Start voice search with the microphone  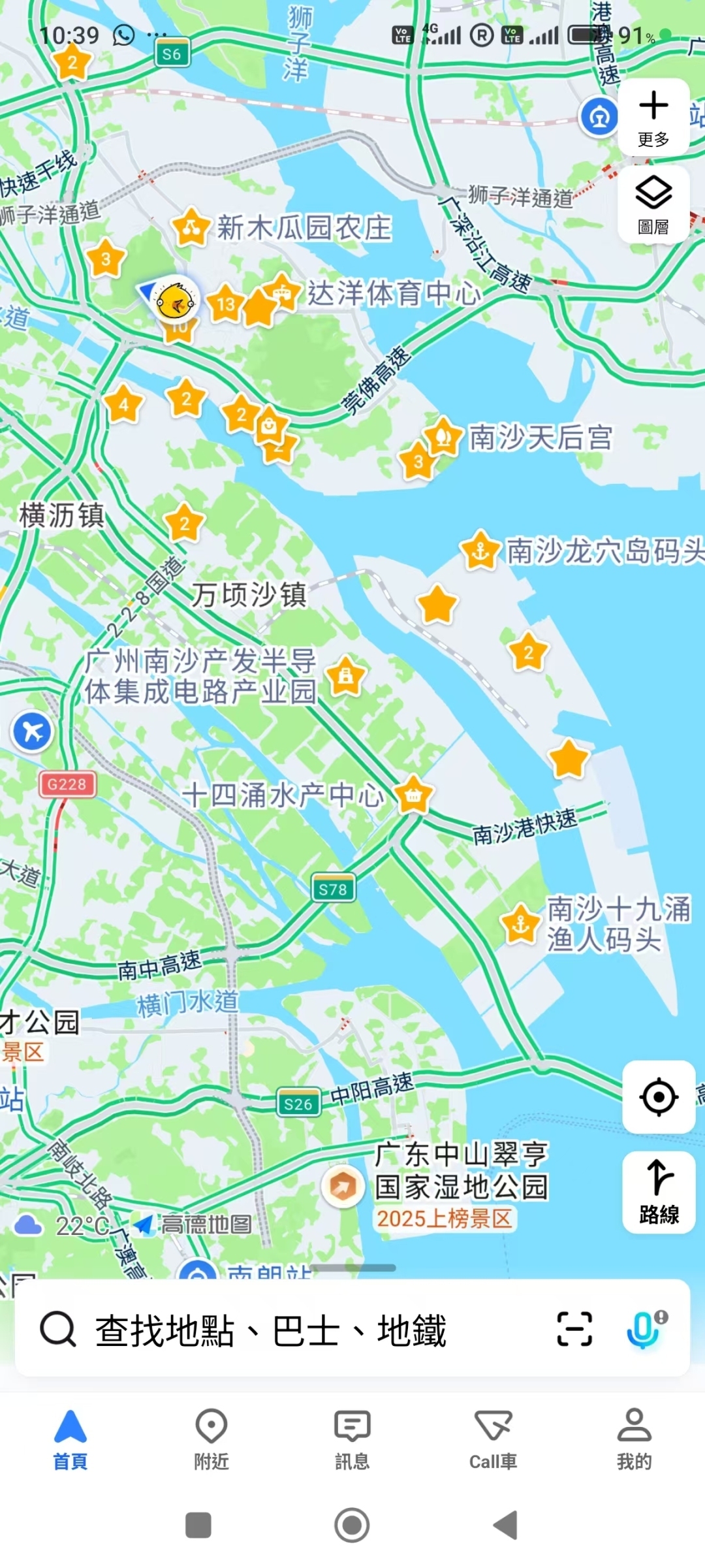[644, 1329]
